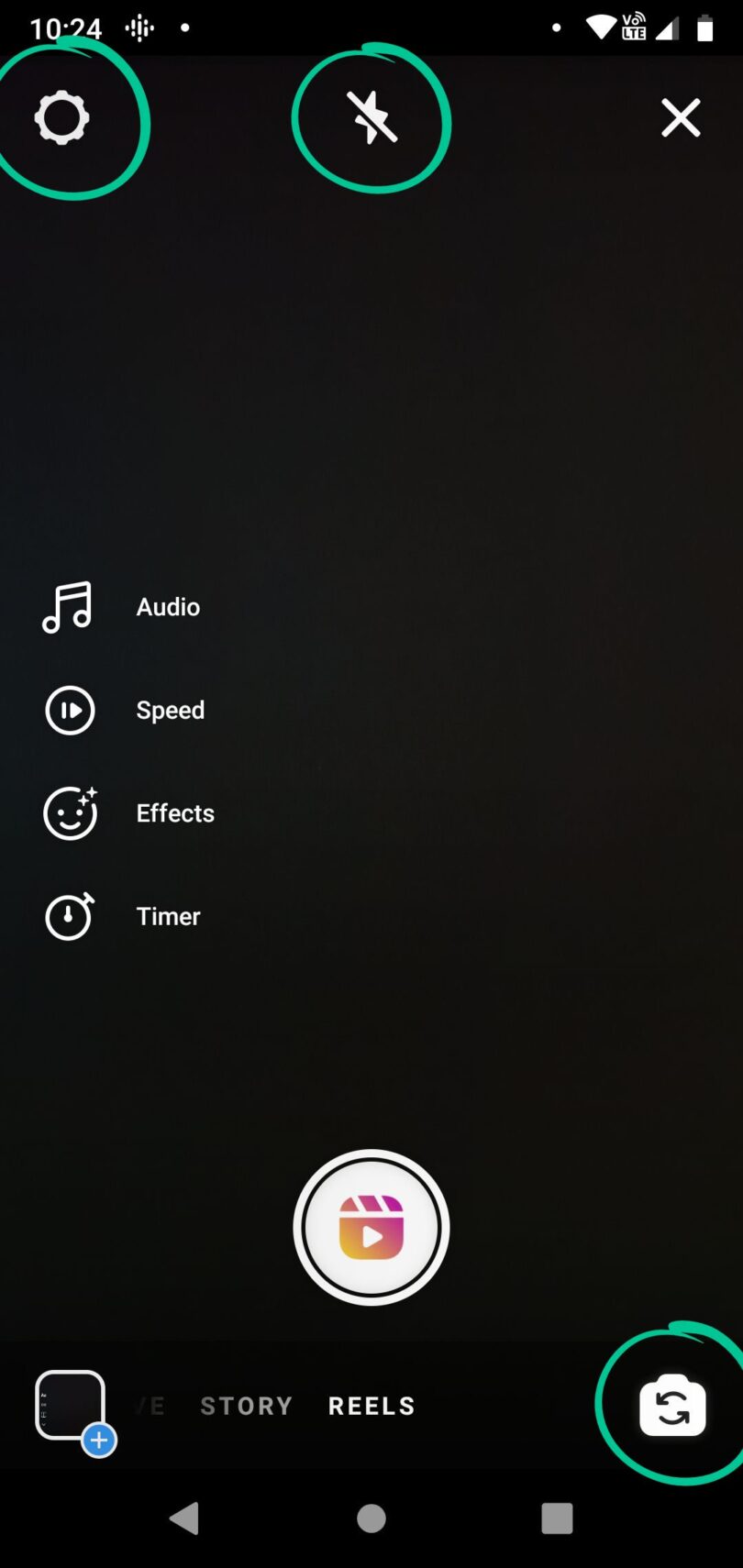Go back using system navigation

(184, 1518)
